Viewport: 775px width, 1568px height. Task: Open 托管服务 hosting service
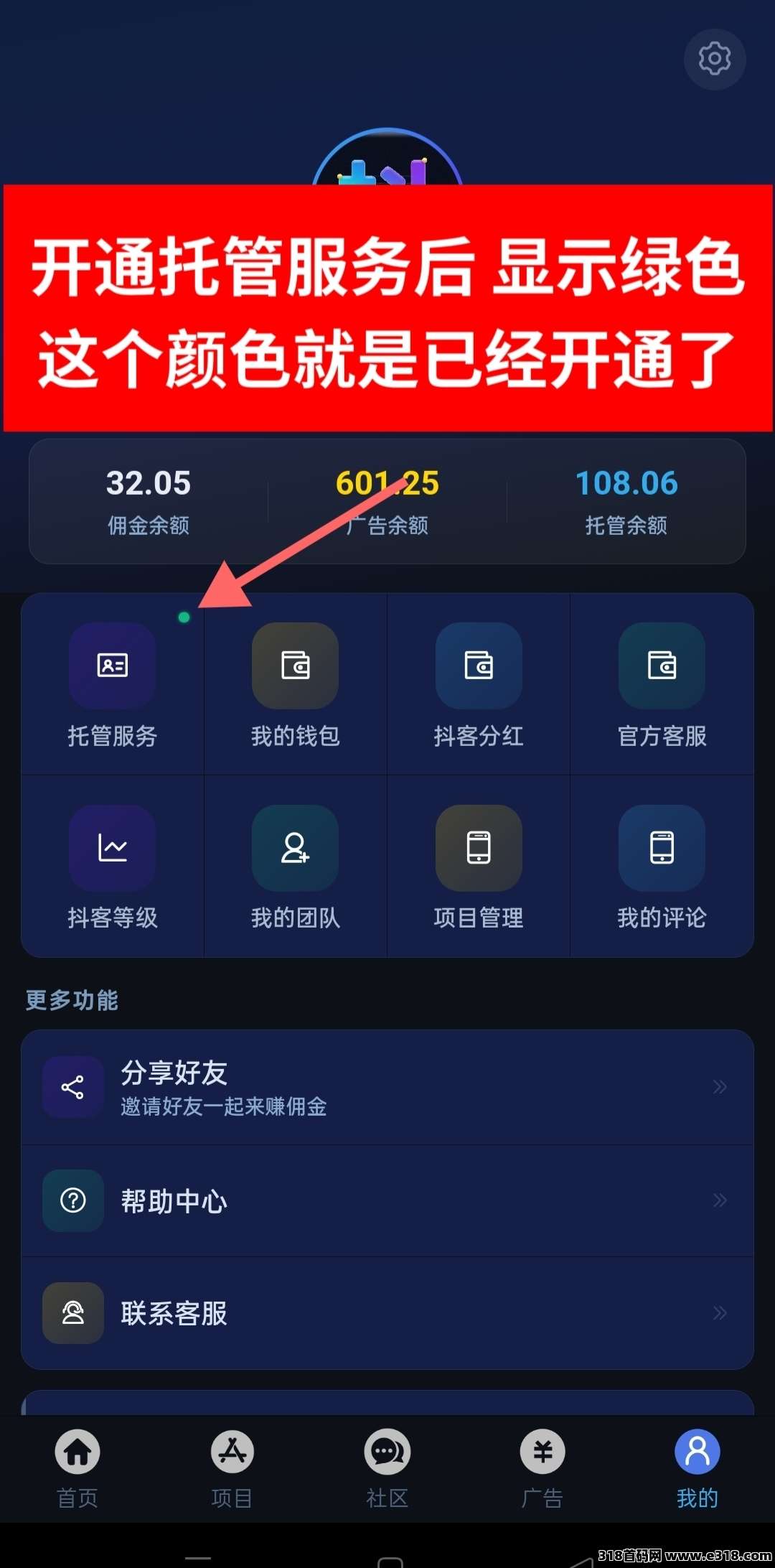(112, 684)
